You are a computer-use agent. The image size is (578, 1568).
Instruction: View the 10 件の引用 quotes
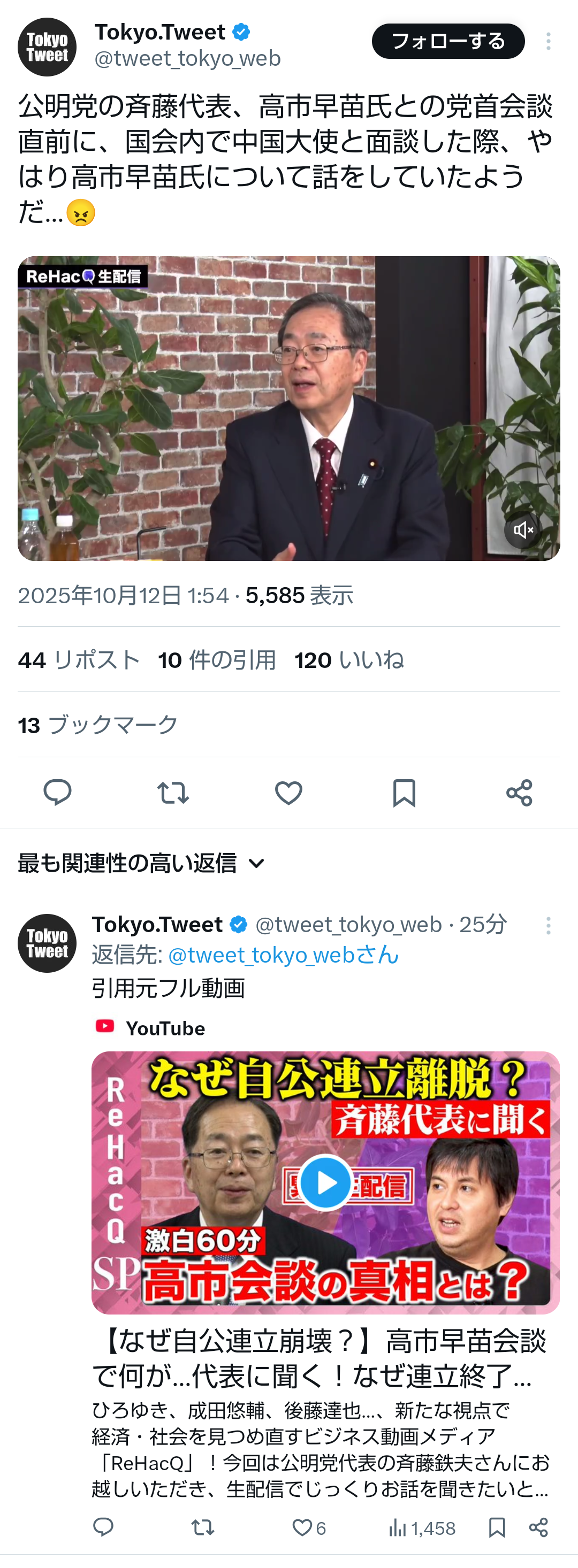(x=217, y=660)
